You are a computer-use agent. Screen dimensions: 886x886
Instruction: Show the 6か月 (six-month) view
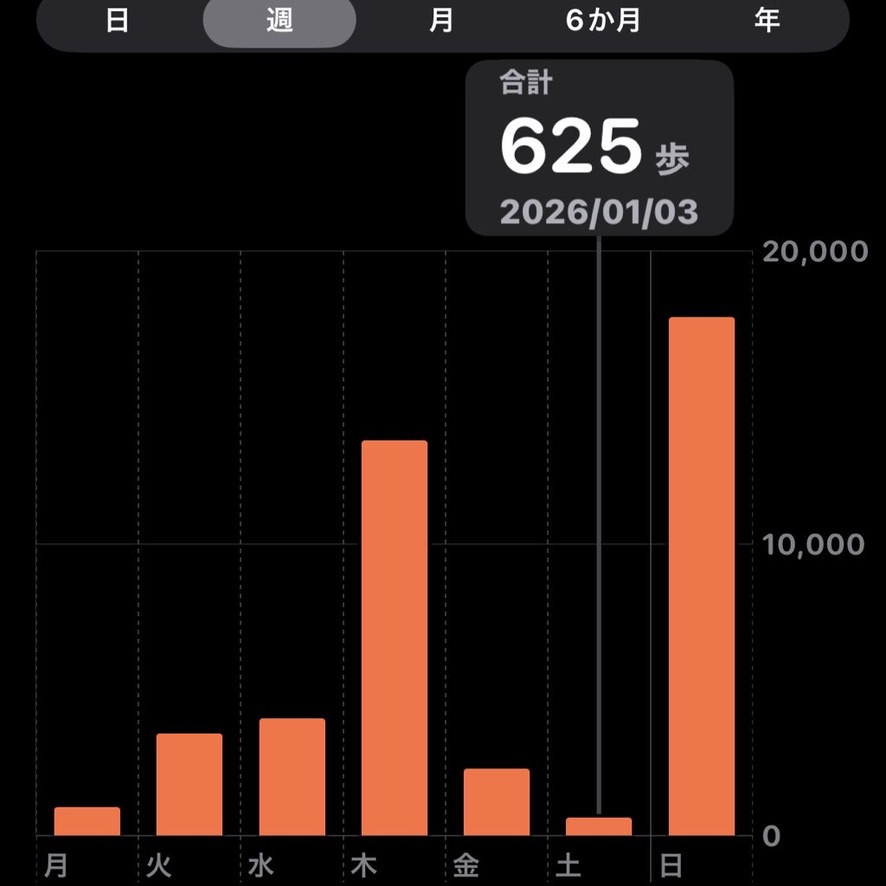click(x=602, y=21)
